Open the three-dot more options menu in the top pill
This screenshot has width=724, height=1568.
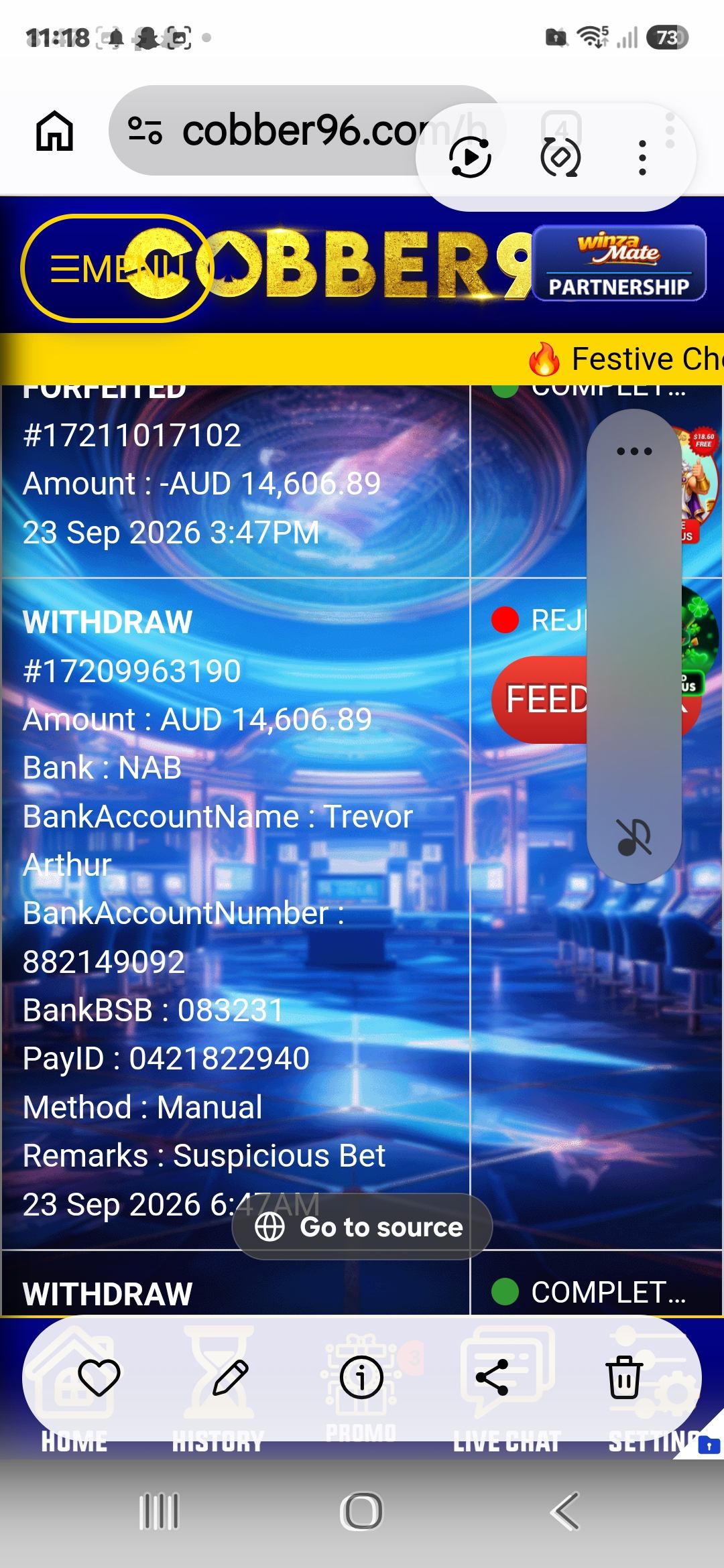(x=642, y=157)
